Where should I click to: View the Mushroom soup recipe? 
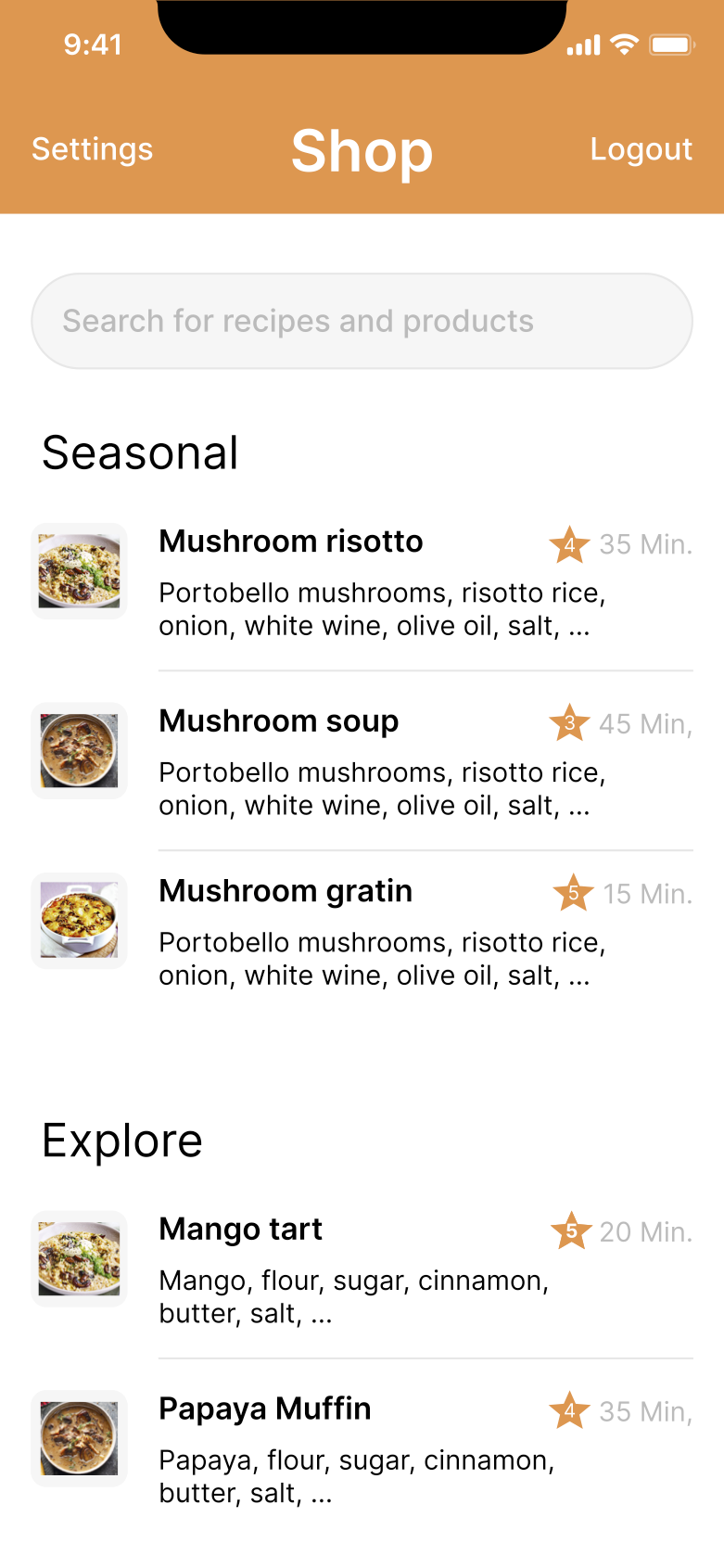[278, 721]
